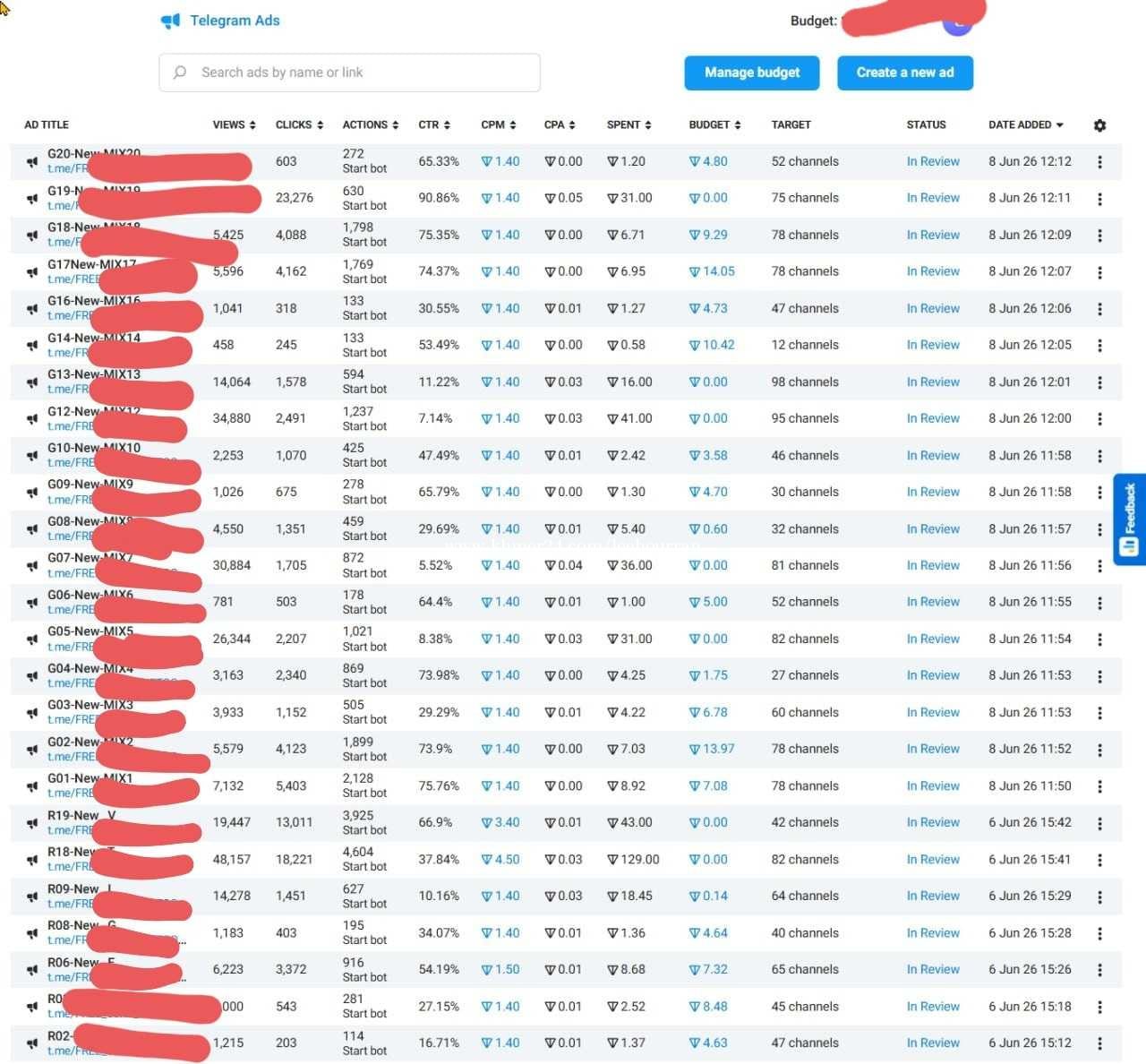
Task: Open the G13-New-MIX13 ad
Action: [x=94, y=374]
